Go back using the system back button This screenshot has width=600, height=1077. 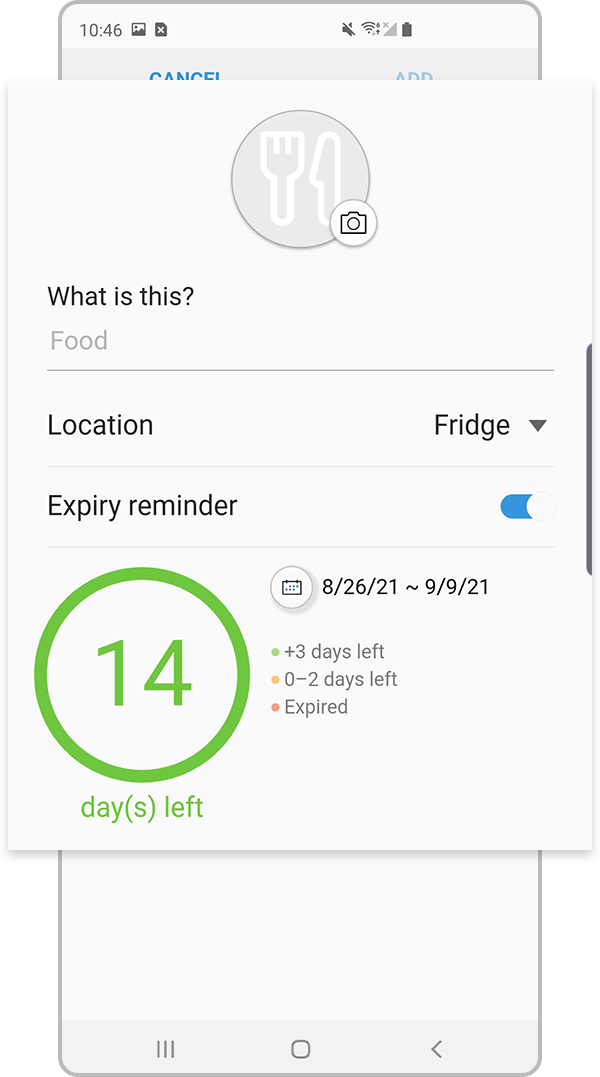436,1049
